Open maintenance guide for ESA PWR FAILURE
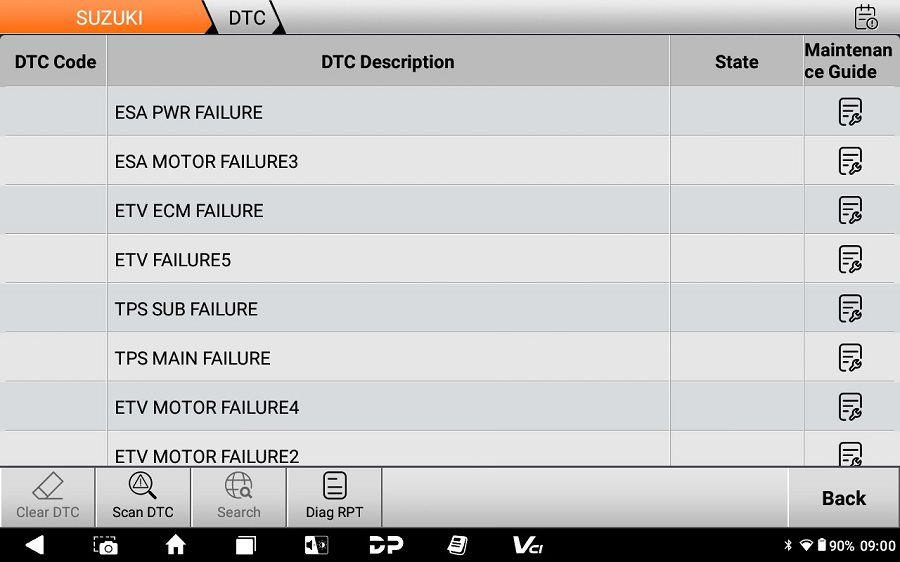900x562 pixels. (850, 112)
